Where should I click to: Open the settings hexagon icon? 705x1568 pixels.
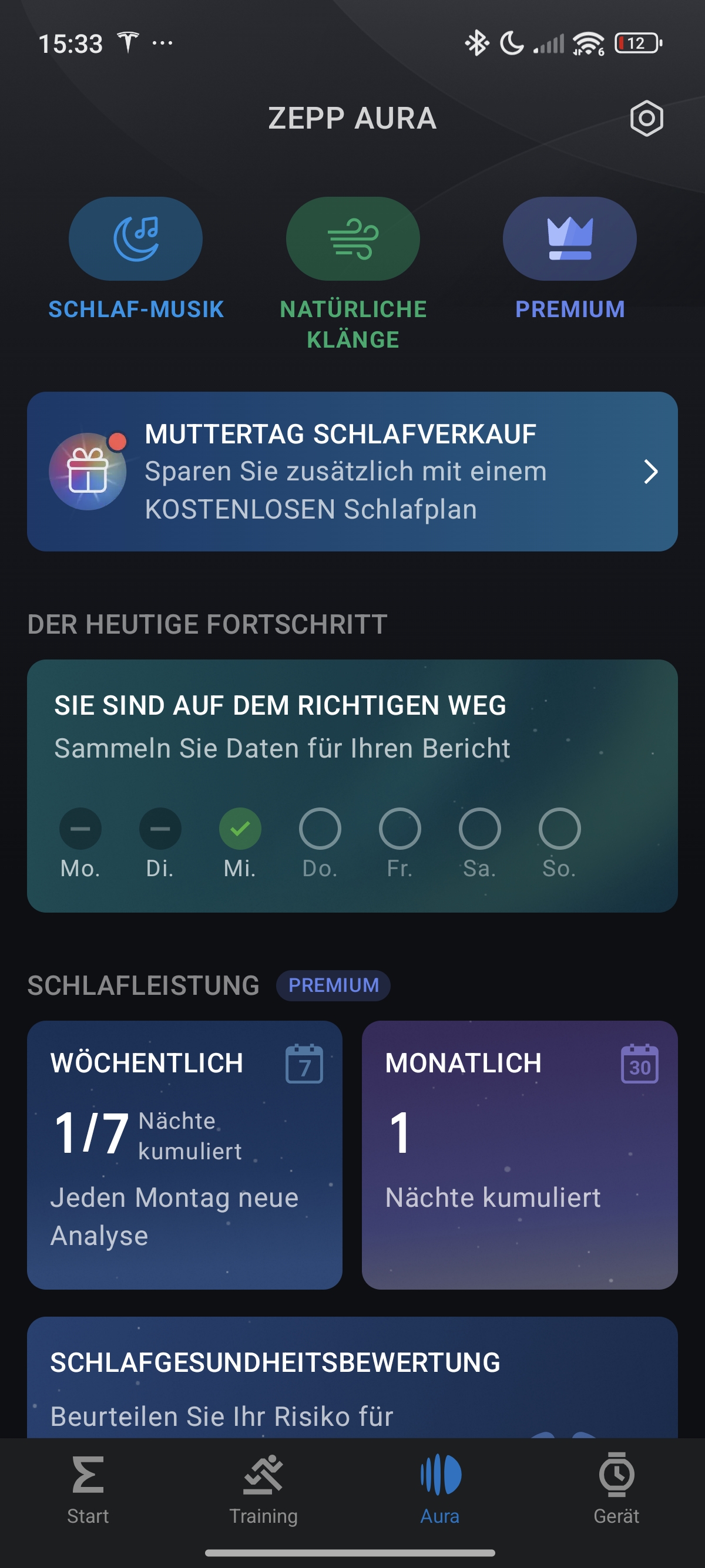[646, 118]
